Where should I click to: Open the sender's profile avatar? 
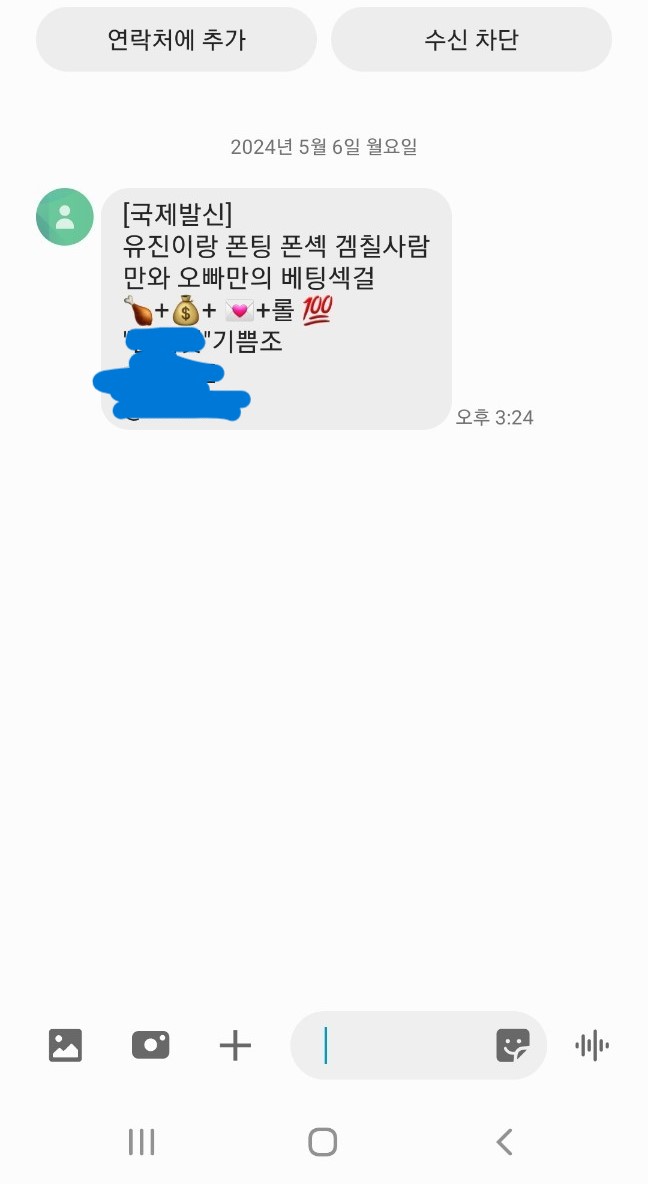coord(65,217)
